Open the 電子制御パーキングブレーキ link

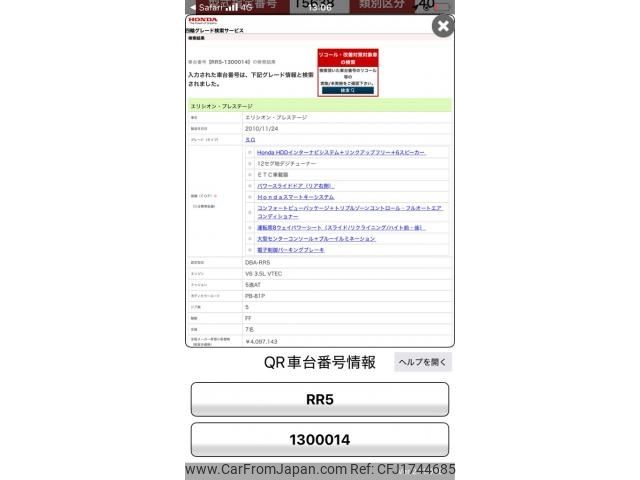coord(290,250)
